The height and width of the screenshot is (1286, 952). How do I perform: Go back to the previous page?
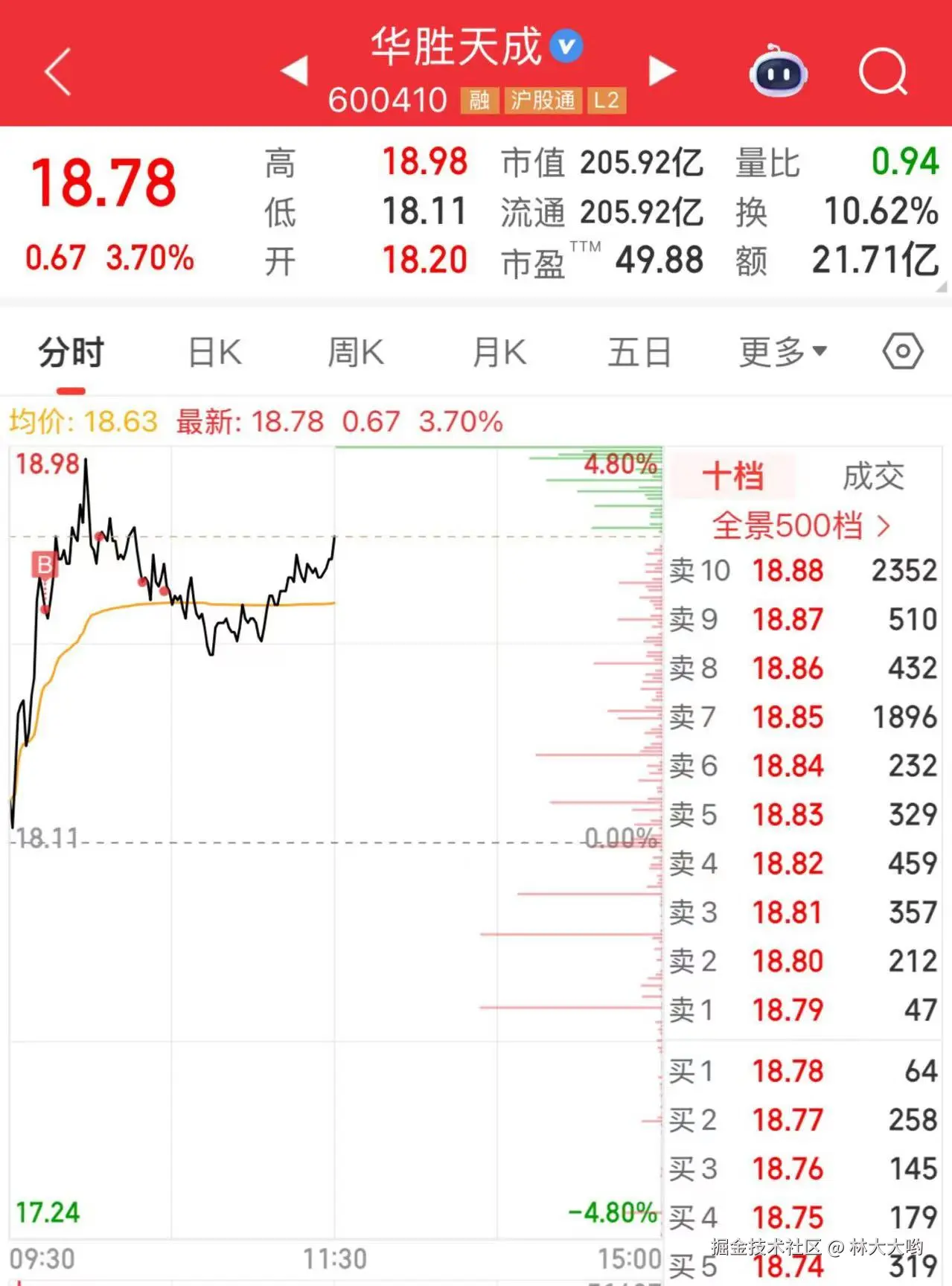click(57, 72)
